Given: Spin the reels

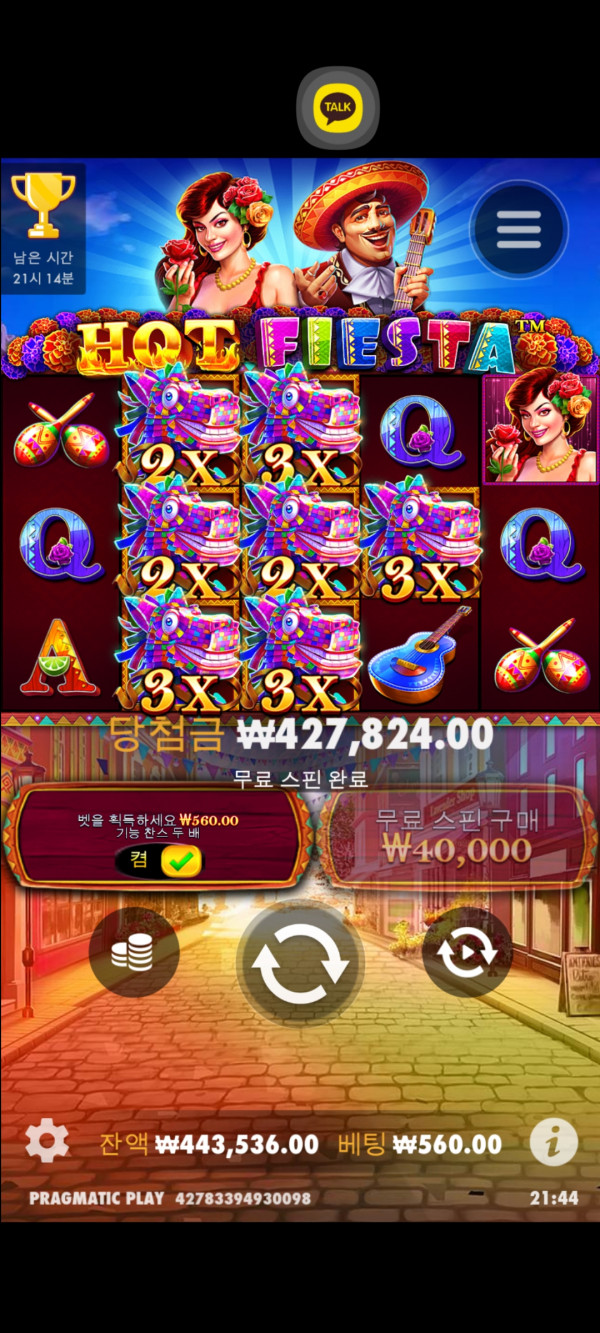Looking at the screenshot, I should tap(299, 963).
